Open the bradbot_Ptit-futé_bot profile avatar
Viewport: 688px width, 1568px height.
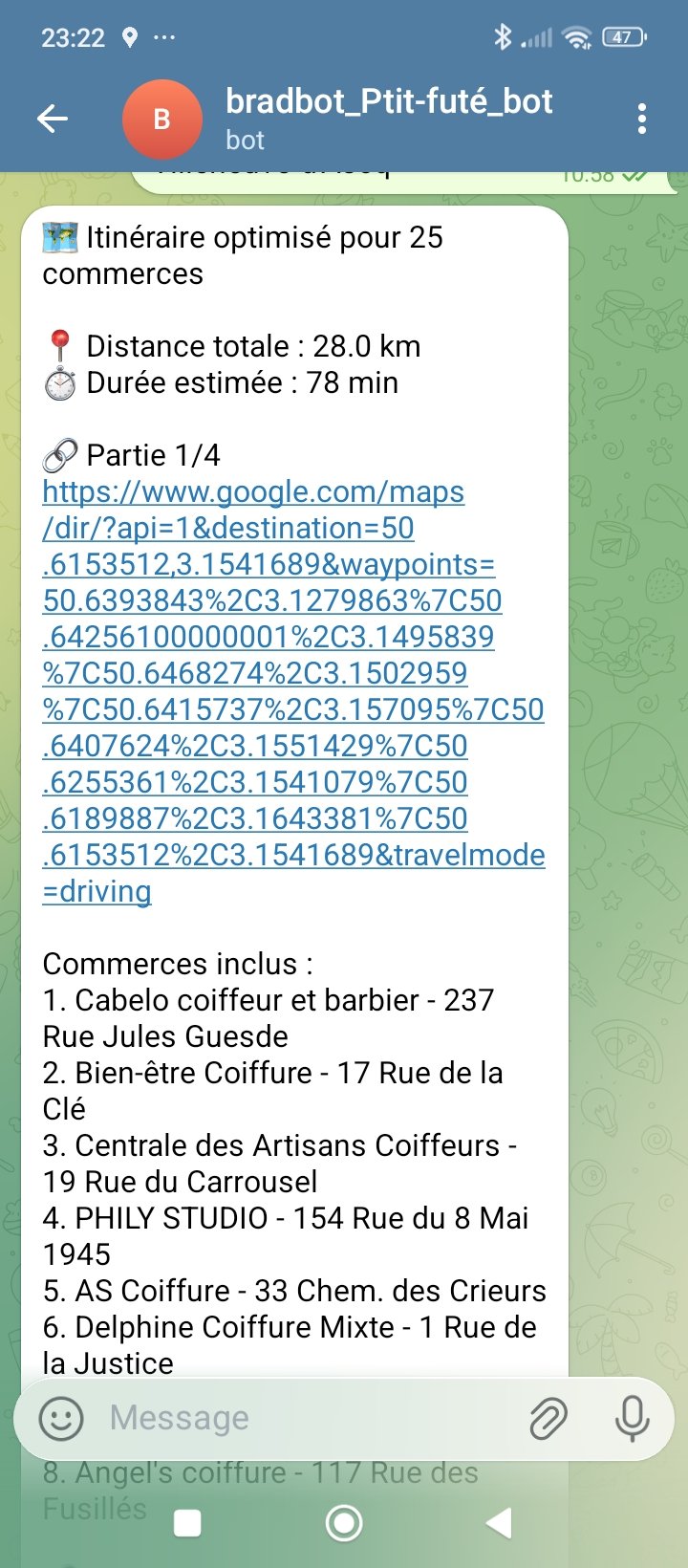click(x=162, y=118)
